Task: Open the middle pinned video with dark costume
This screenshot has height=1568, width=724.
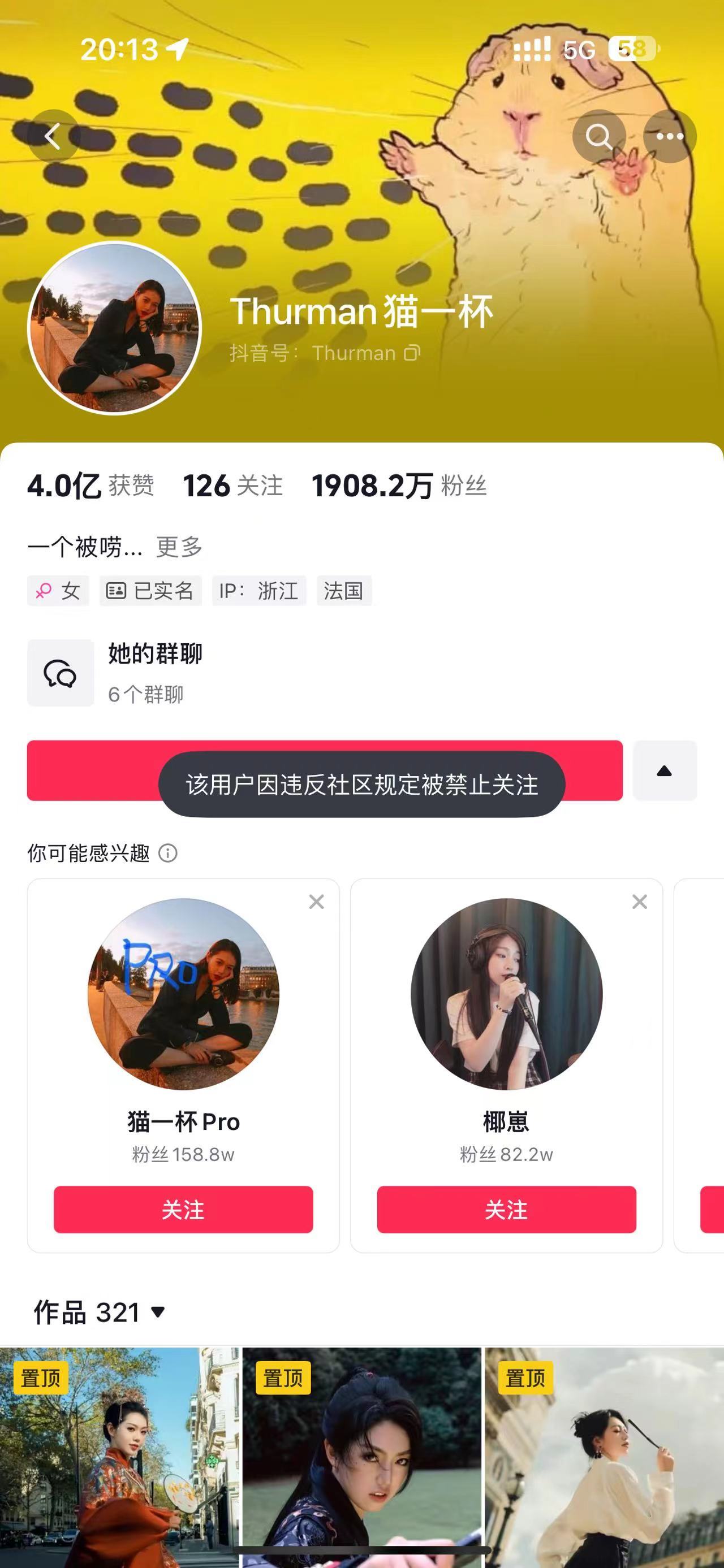Action: coord(361,1461)
